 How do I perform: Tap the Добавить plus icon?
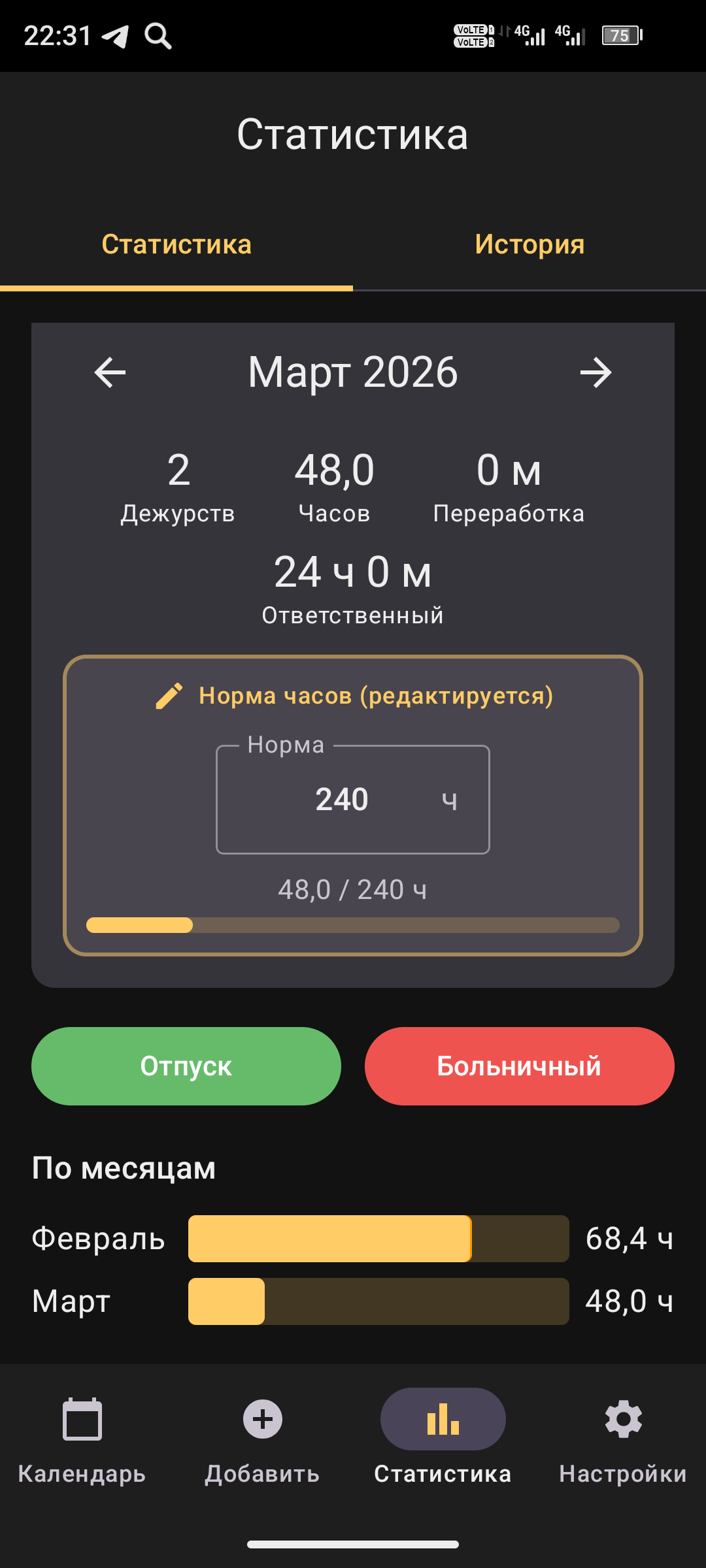click(262, 1419)
